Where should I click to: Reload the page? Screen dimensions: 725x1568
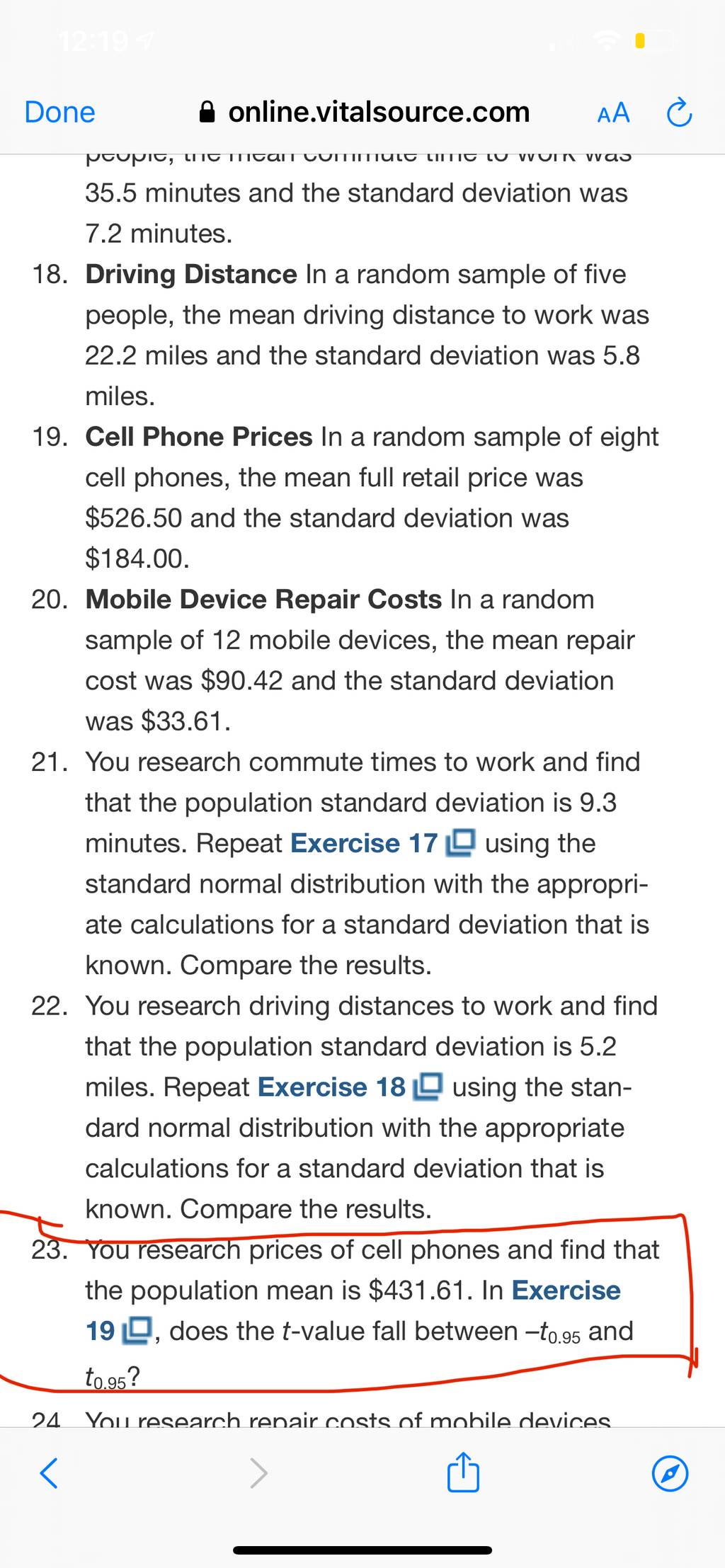click(679, 112)
